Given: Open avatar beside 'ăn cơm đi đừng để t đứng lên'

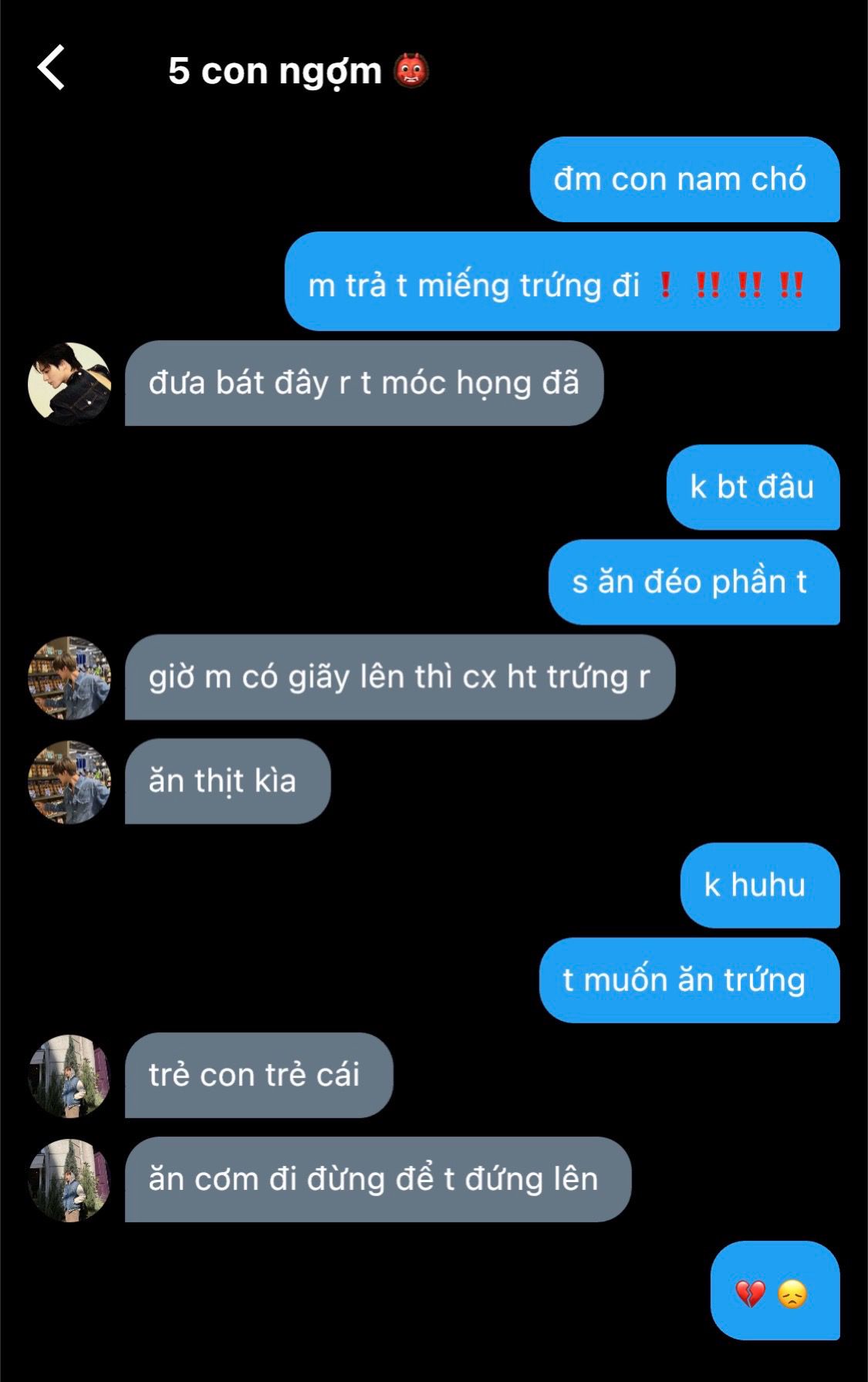Looking at the screenshot, I should (x=69, y=1180).
